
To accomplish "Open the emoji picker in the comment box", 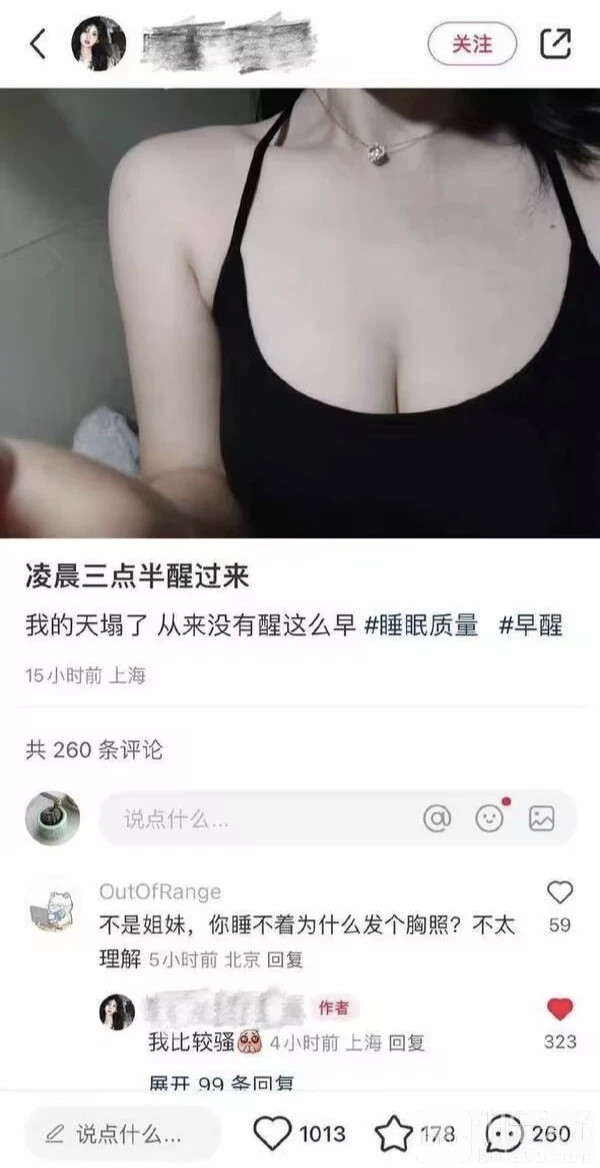I will 489,819.
